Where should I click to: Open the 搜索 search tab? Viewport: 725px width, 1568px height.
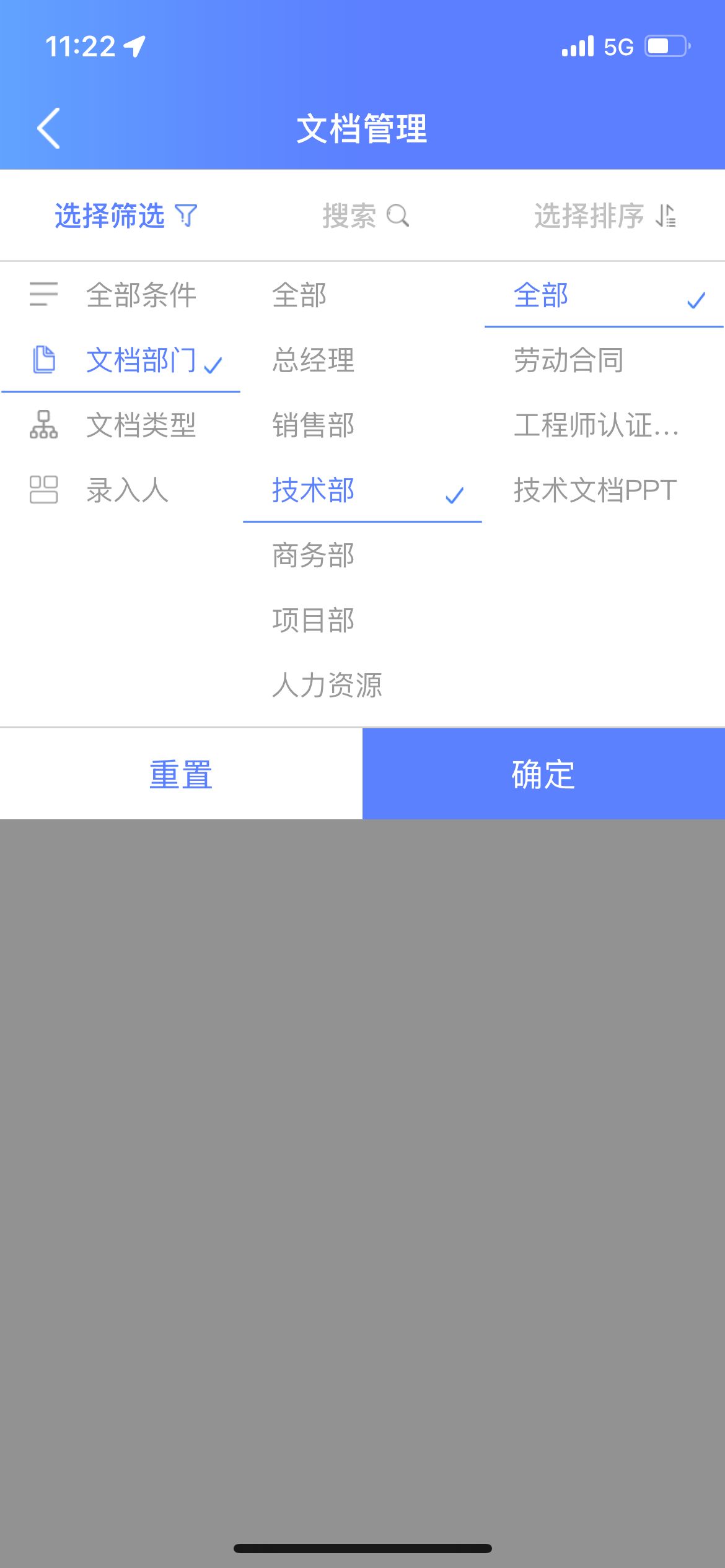[365, 216]
